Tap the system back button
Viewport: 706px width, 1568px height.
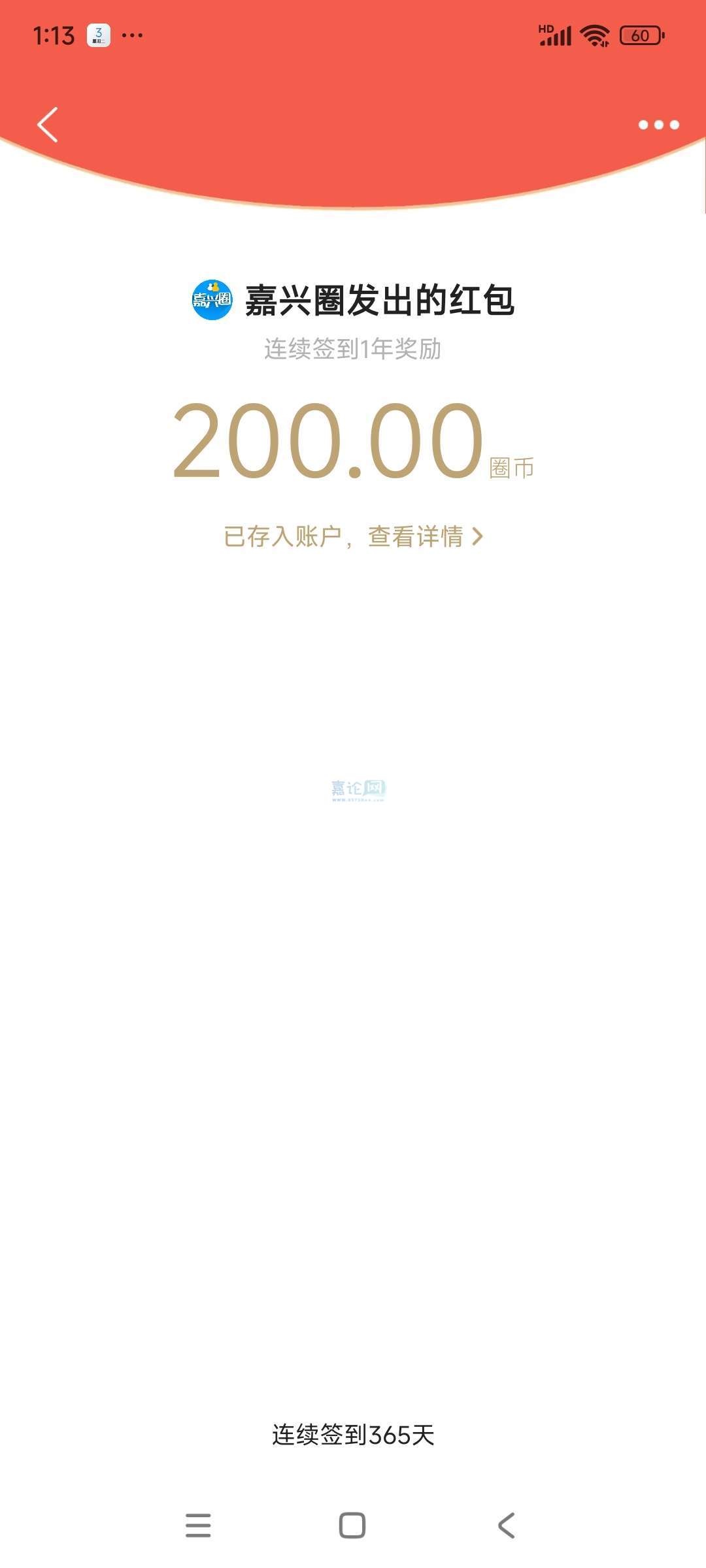pos(507,1526)
